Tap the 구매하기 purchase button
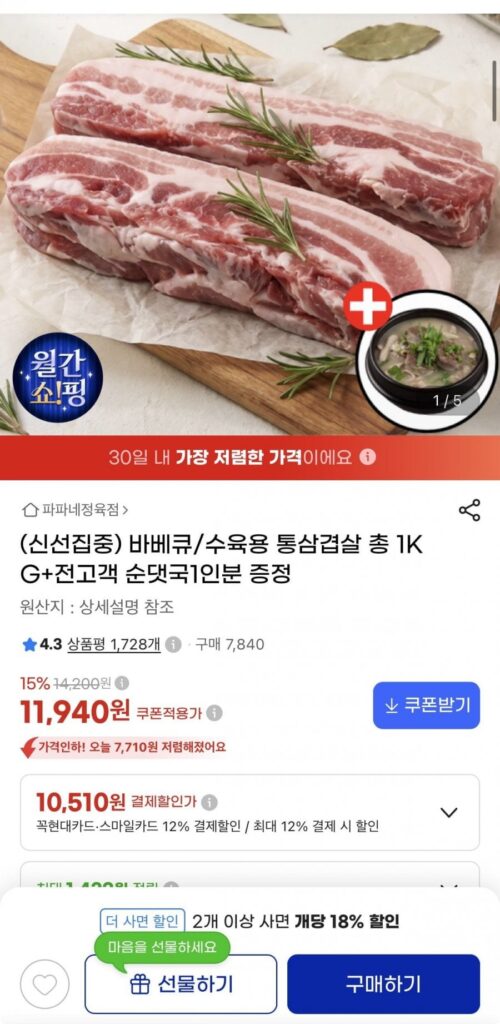The height and width of the screenshot is (1024, 500). coord(383,984)
